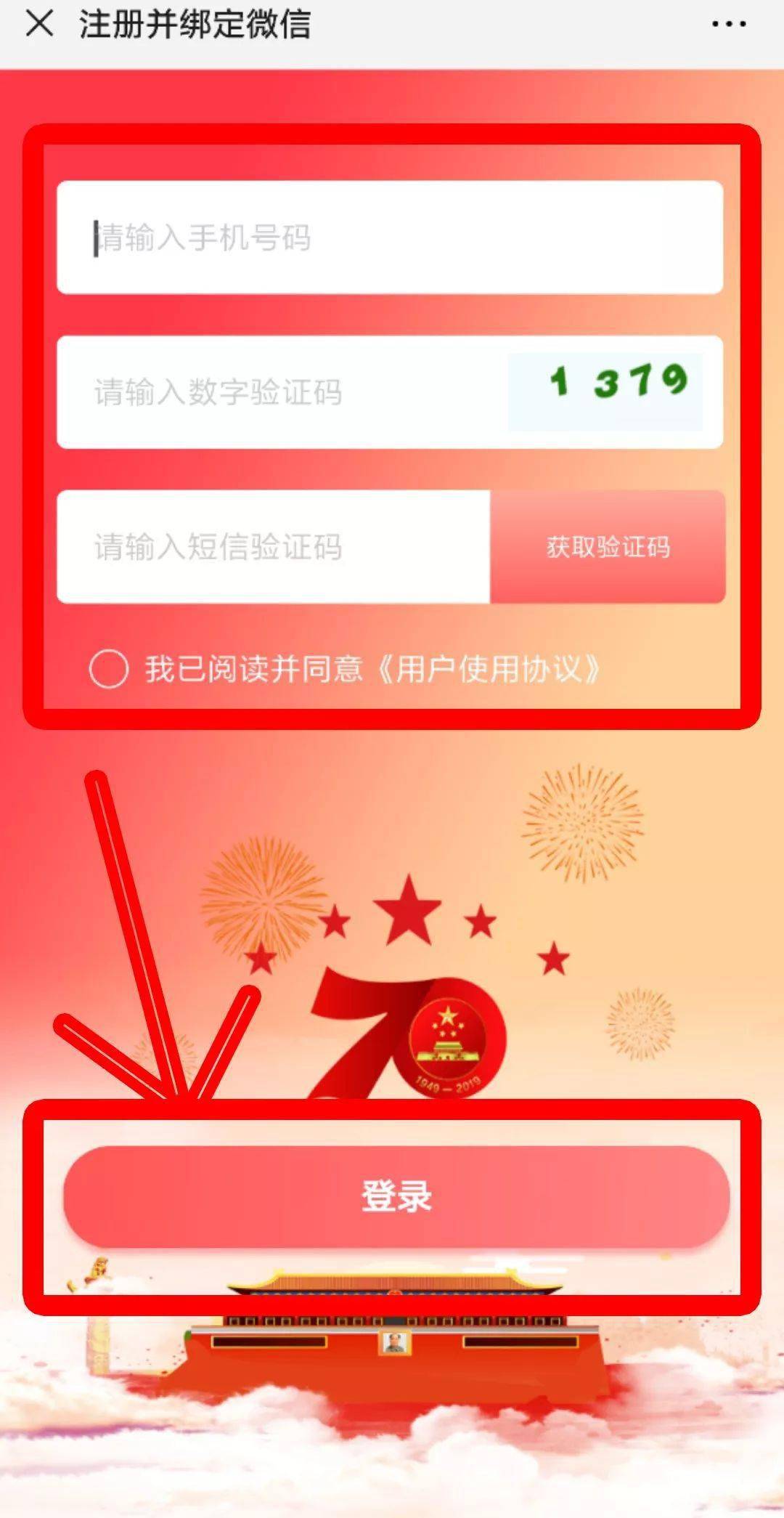Tap the numeric captcha input field
Screen dimensions: 784x1518
coord(283,392)
